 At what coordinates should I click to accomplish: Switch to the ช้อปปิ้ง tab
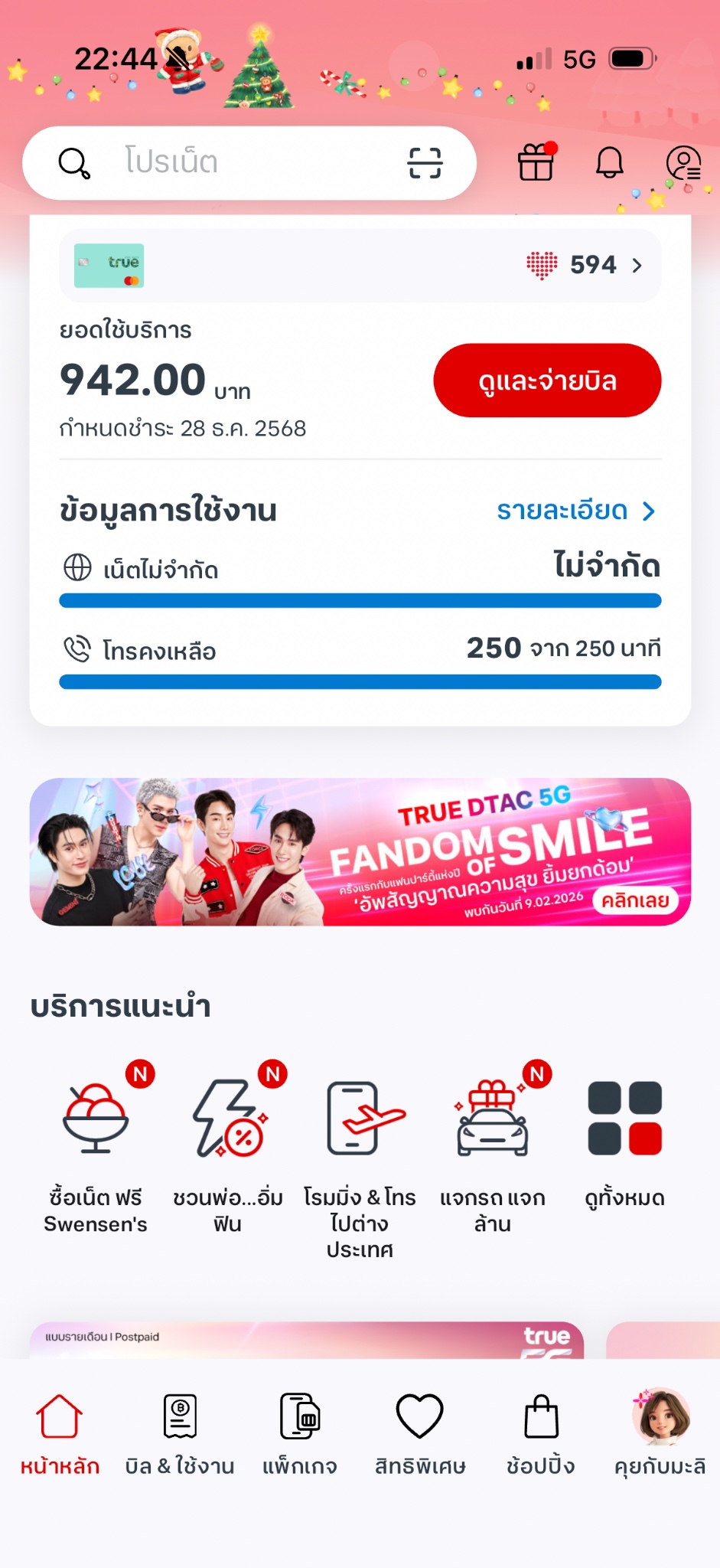(x=541, y=1433)
